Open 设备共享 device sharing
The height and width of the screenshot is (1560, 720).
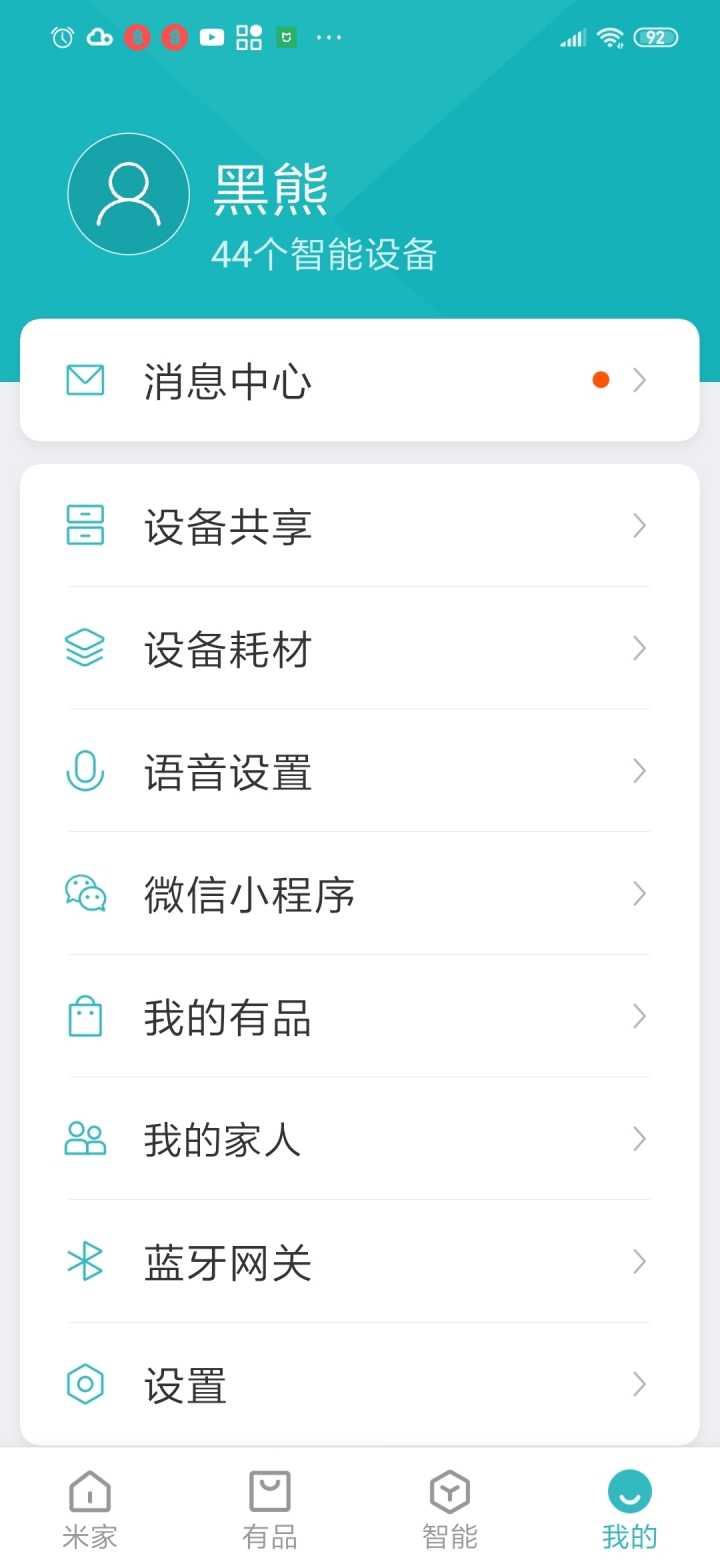pyautogui.click(x=360, y=526)
